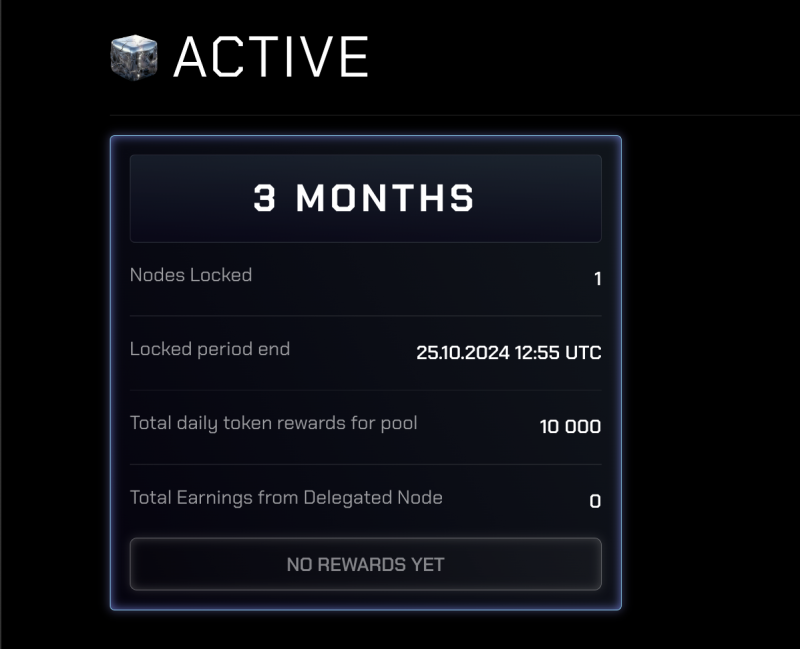Tap the No Rewards Yet button
Screen dimensions: 800x649
pos(365,564)
